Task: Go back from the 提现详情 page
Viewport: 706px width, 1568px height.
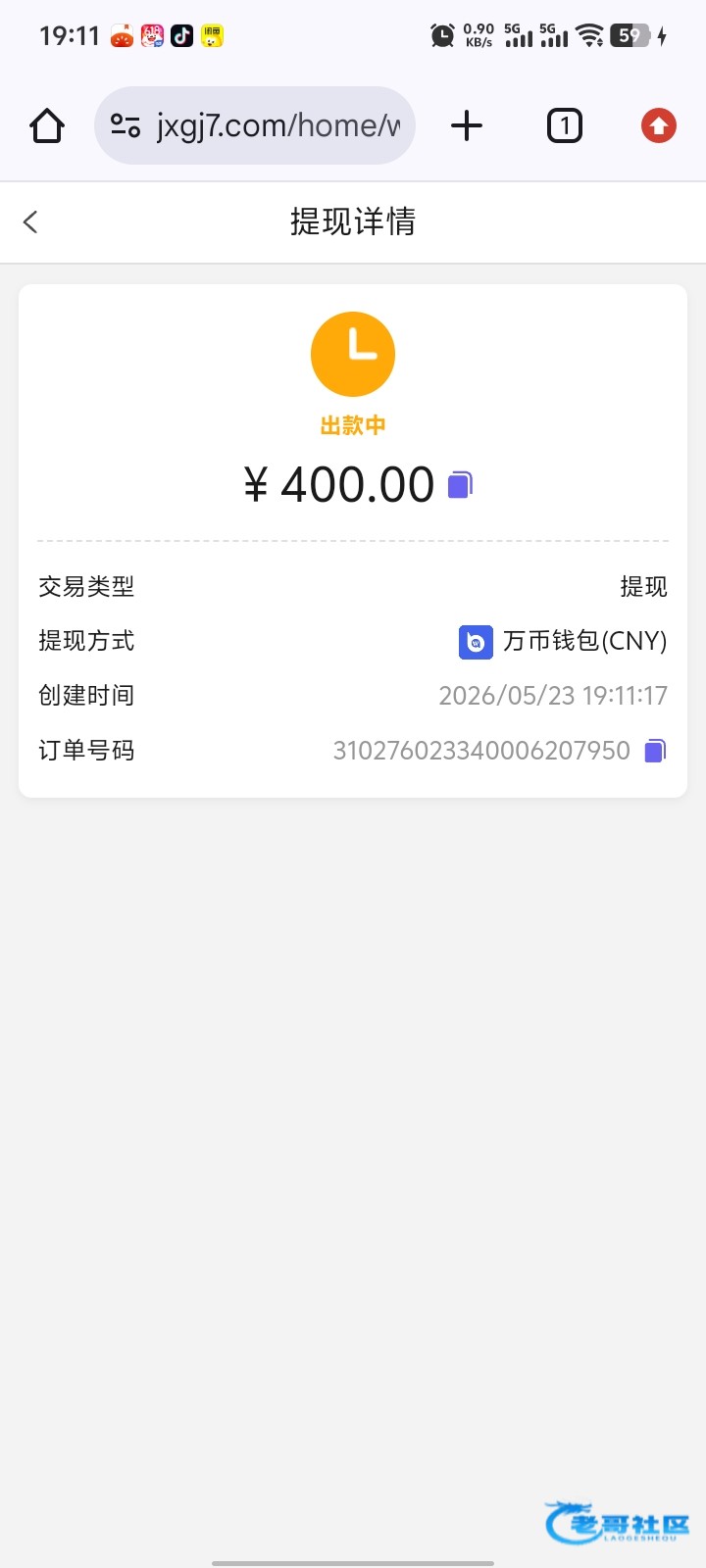Action: pos(30,222)
